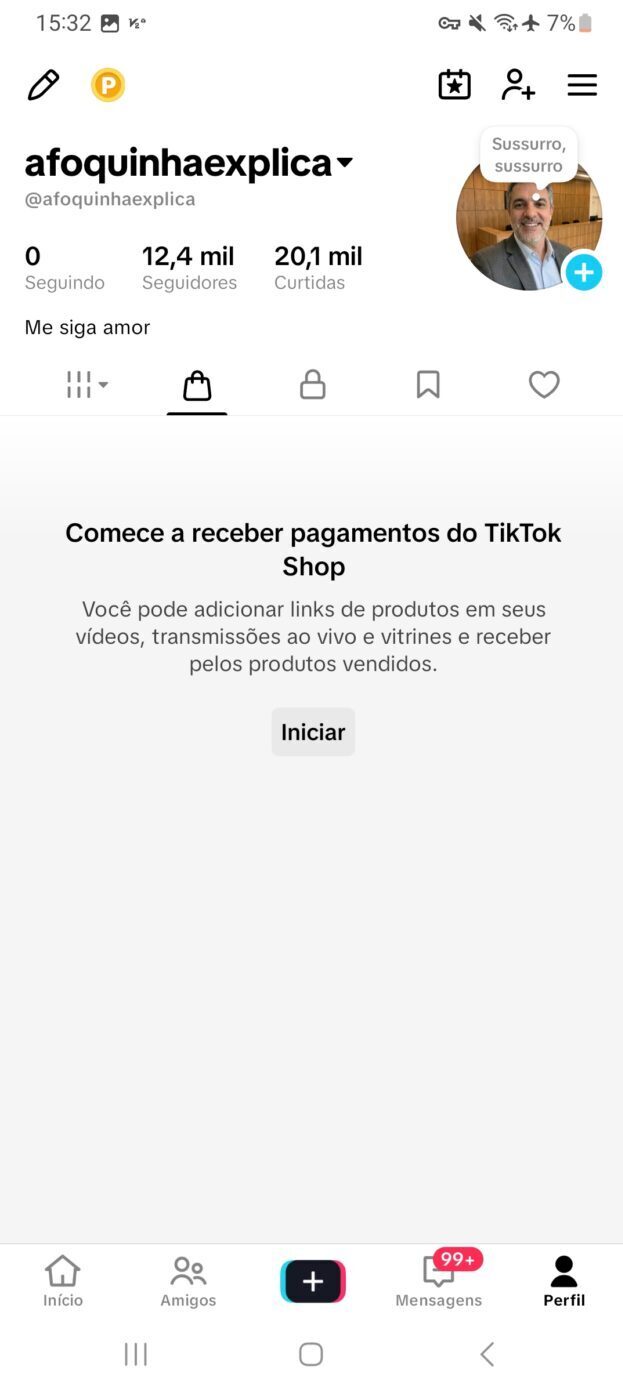Open the saved bookmark tab
The image size is (623, 1392).
click(428, 385)
